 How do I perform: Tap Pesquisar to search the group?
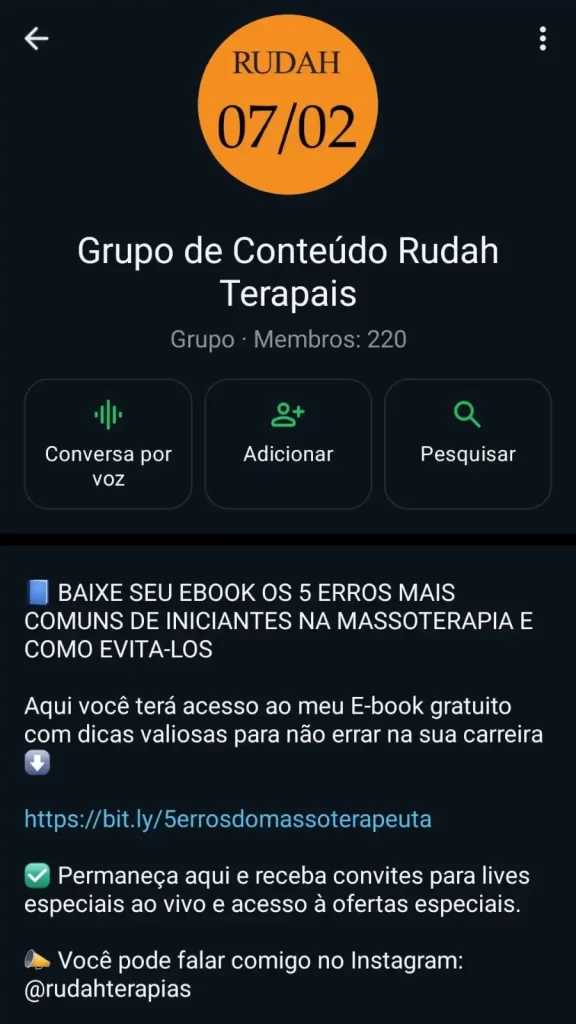[x=468, y=443]
